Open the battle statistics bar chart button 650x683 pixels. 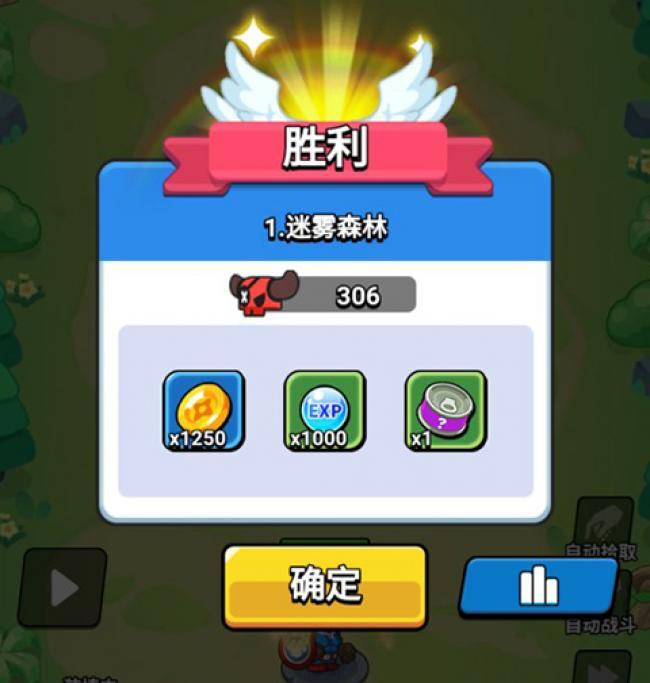[538, 585]
